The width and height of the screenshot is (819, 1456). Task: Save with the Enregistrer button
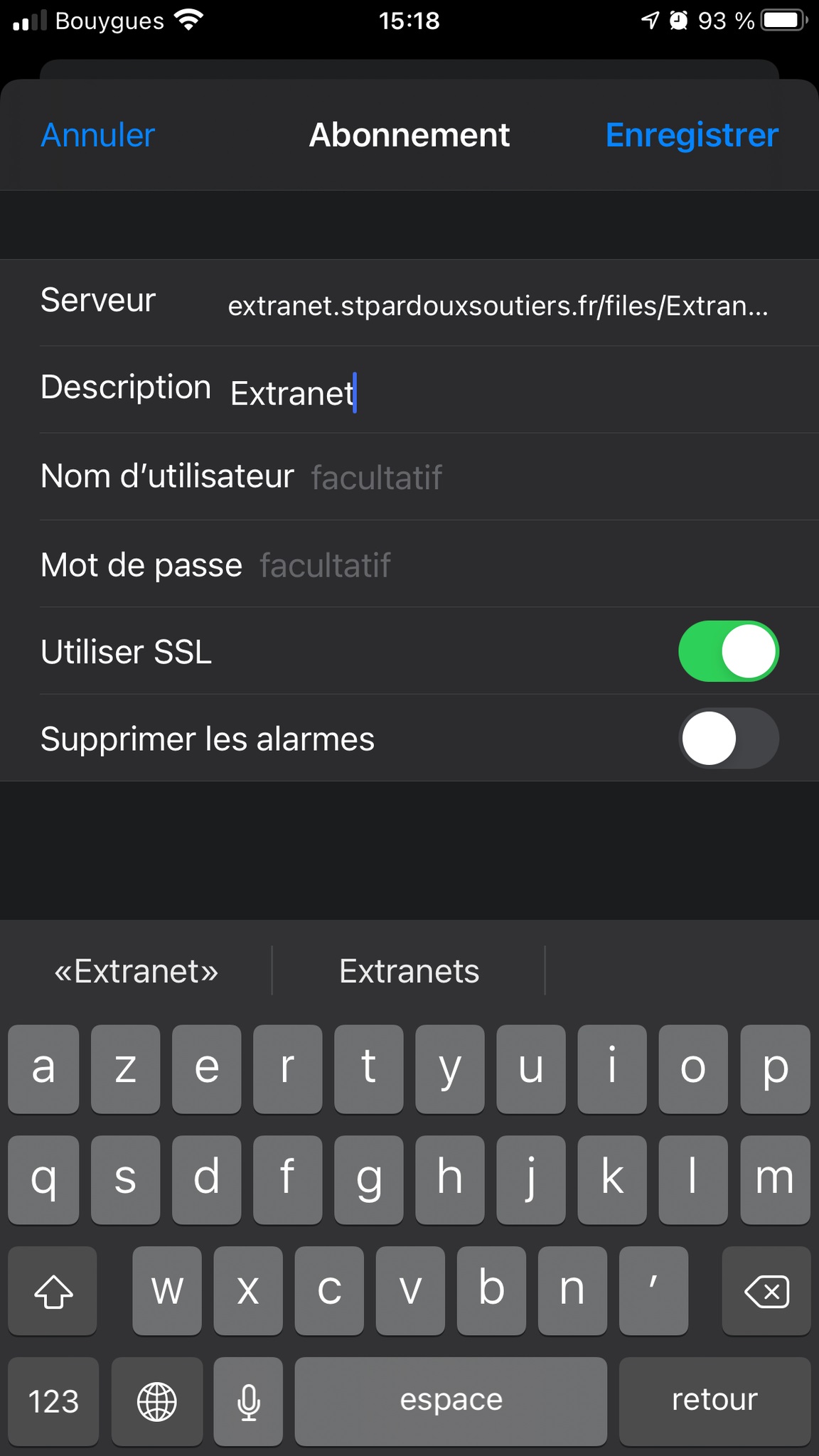click(x=692, y=135)
